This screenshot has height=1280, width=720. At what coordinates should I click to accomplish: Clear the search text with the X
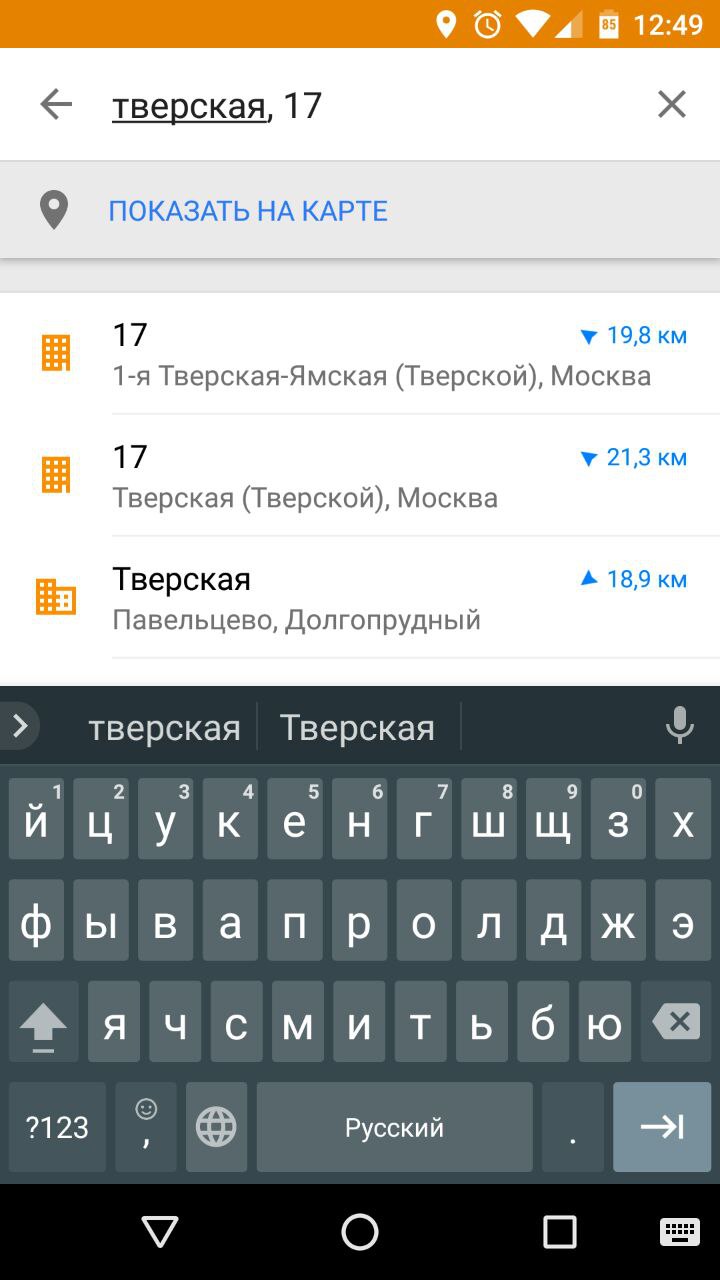point(672,104)
